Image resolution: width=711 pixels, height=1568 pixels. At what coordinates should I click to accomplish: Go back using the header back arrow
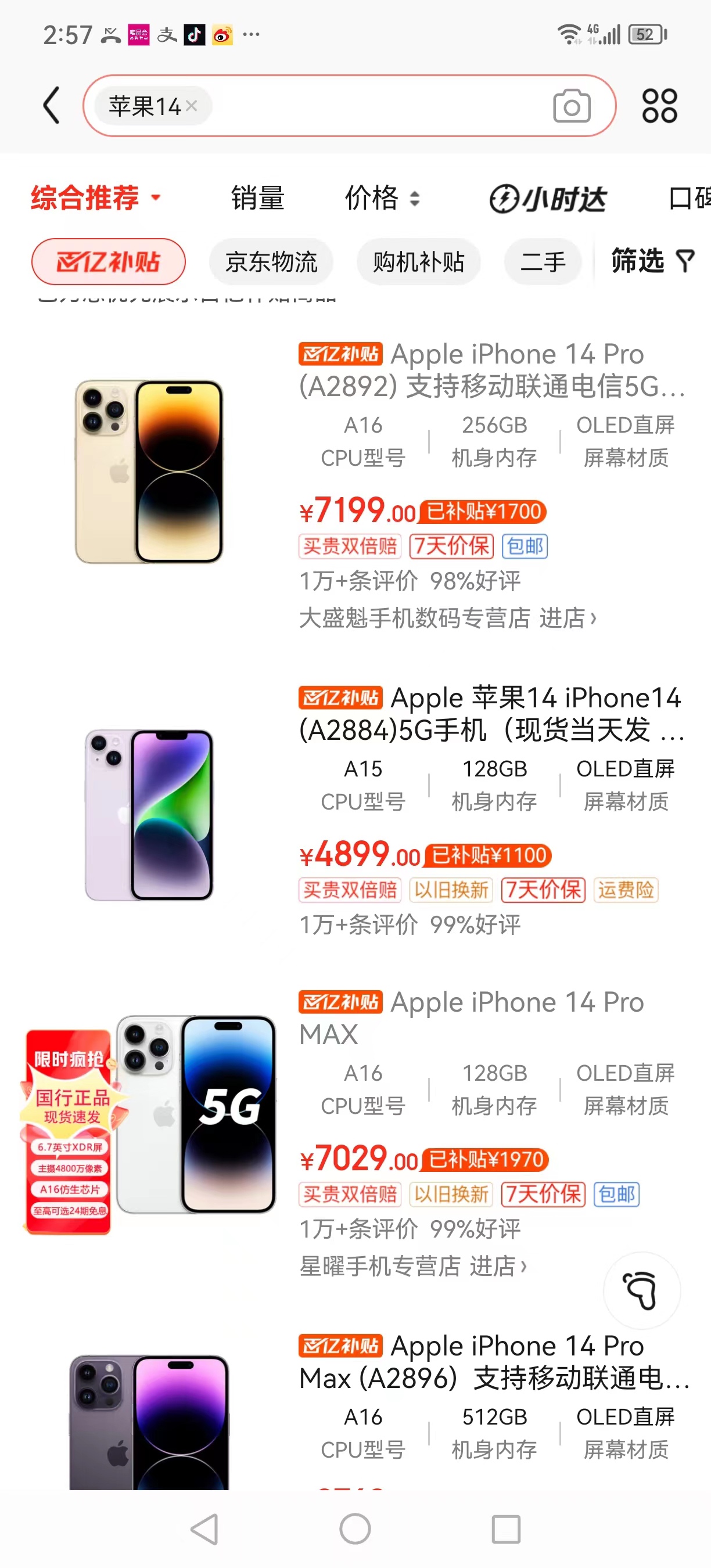(52, 105)
